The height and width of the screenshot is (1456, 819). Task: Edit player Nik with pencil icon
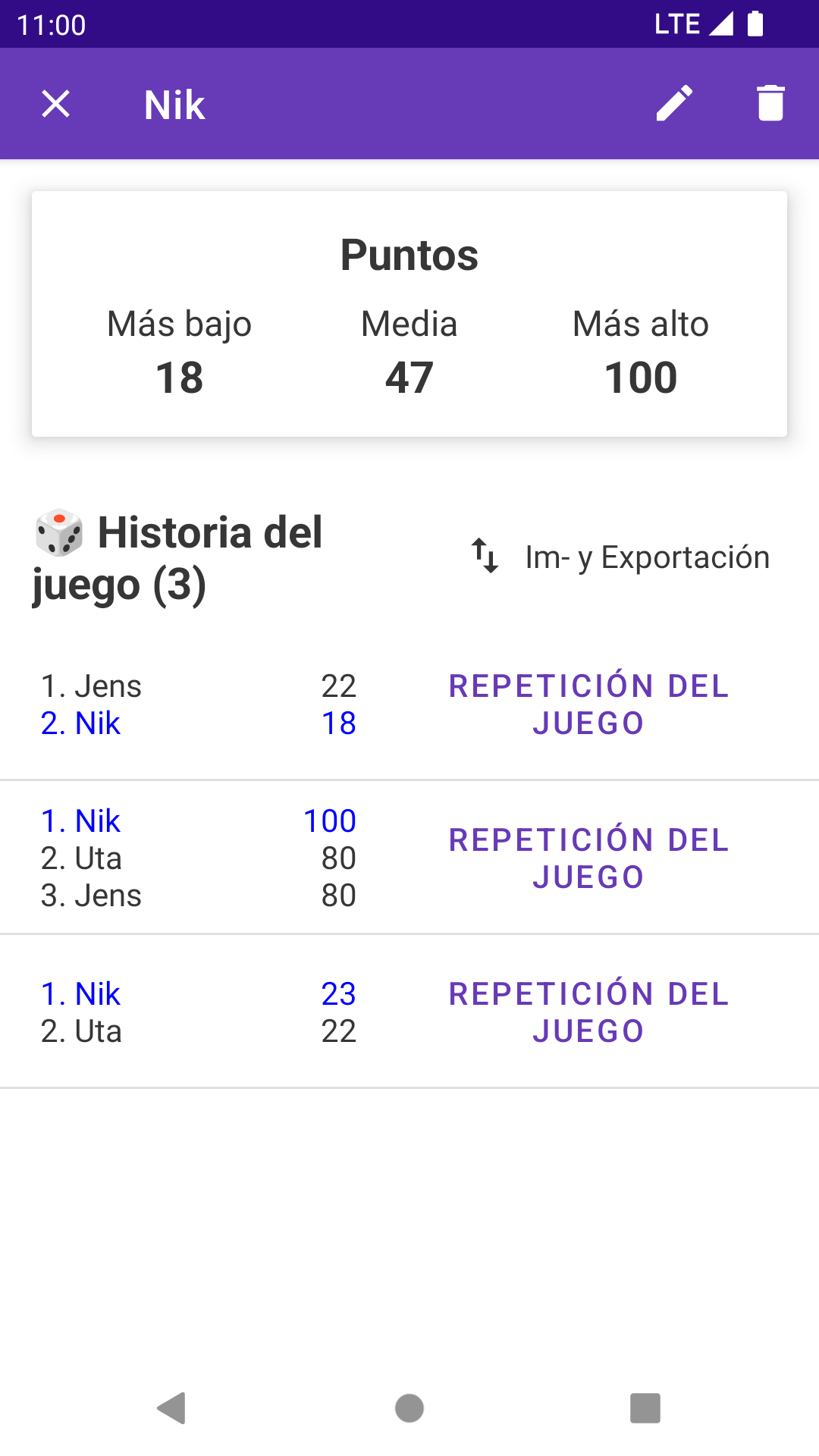tap(674, 104)
